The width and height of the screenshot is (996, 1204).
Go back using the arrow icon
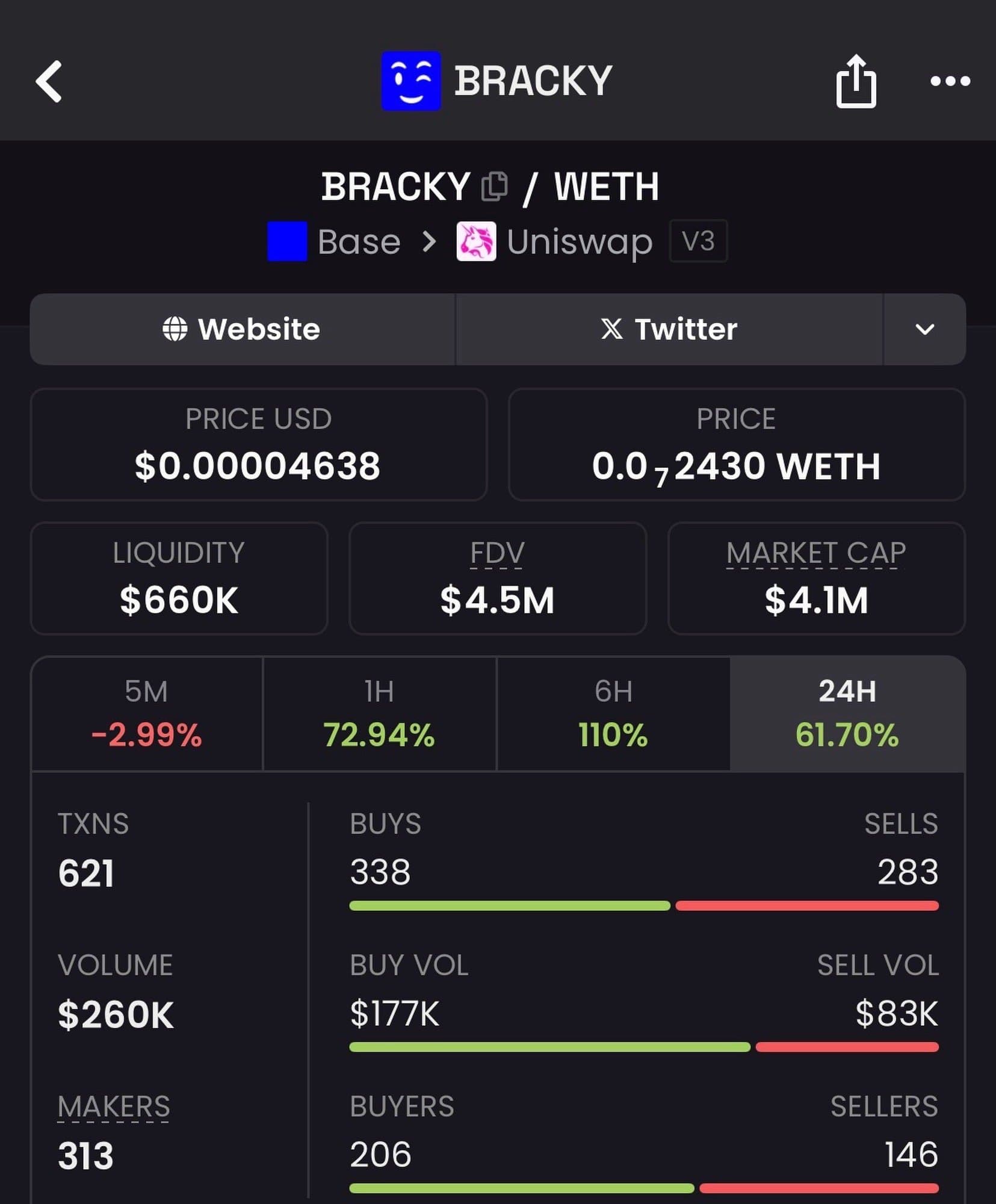(49, 81)
